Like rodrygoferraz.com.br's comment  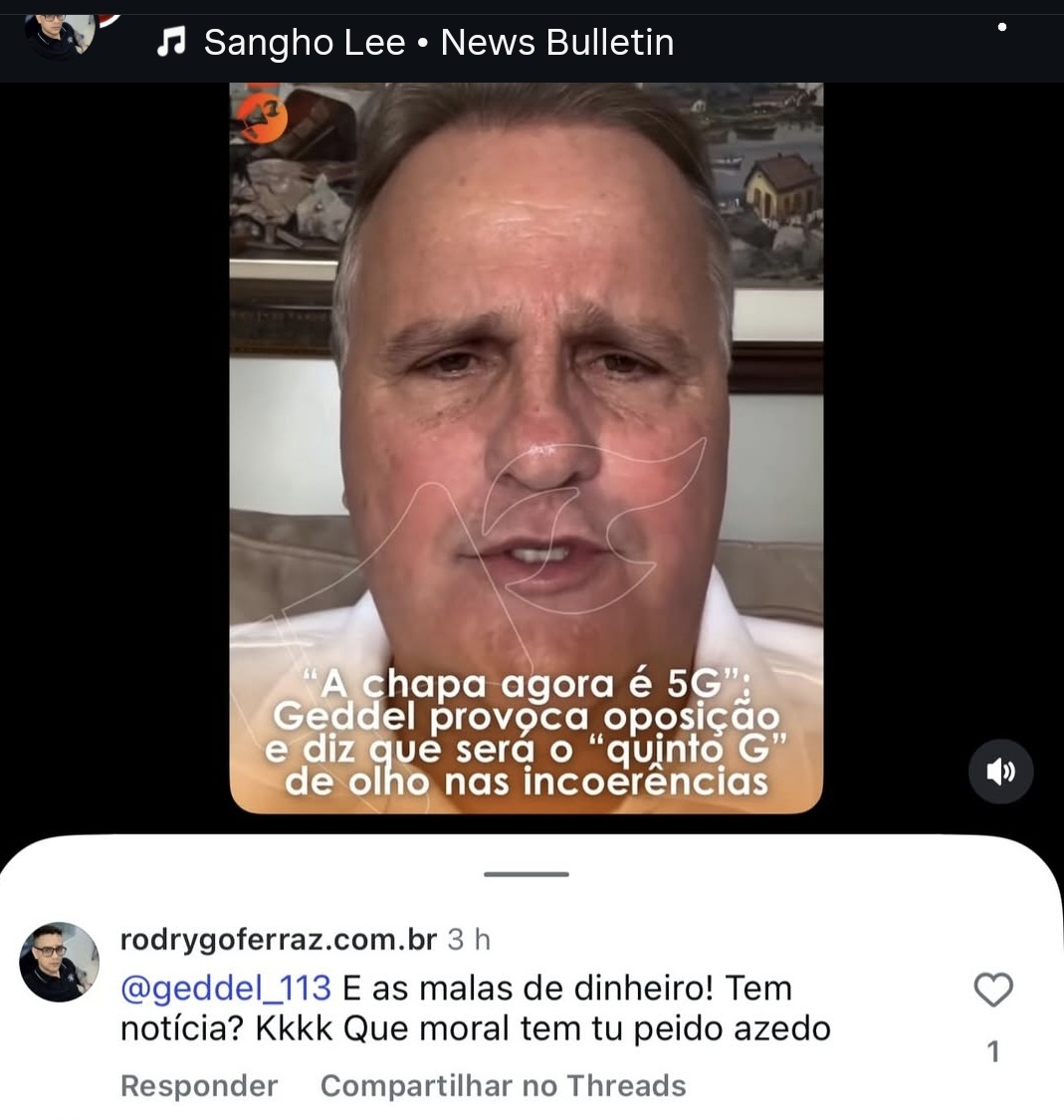(992, 990)
